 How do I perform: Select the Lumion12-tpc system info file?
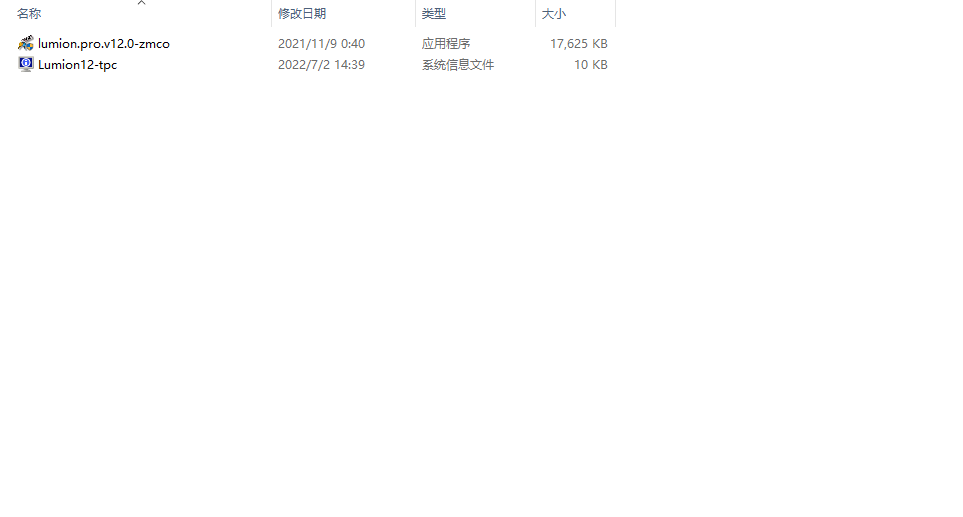(77, 64)
